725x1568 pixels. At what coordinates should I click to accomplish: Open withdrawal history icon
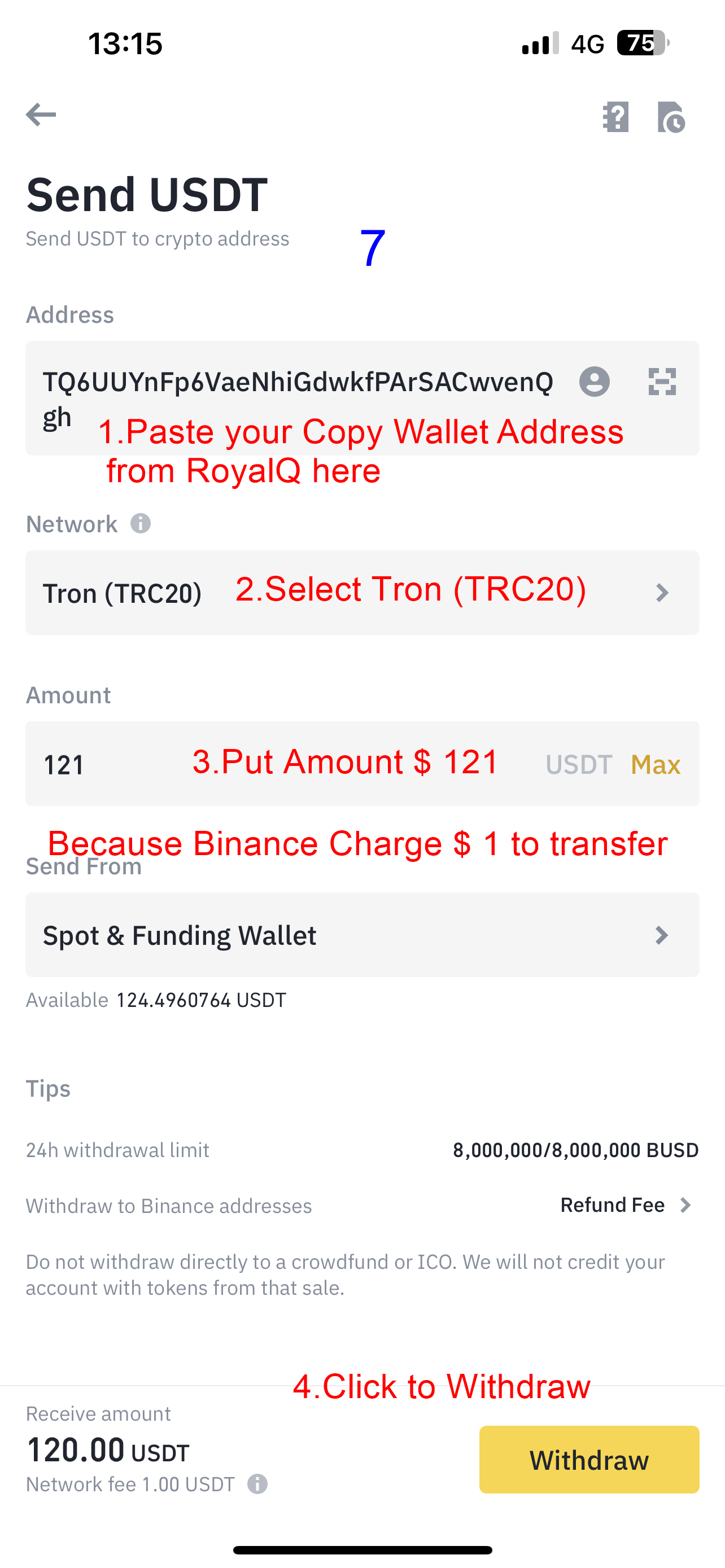(671, 117)
